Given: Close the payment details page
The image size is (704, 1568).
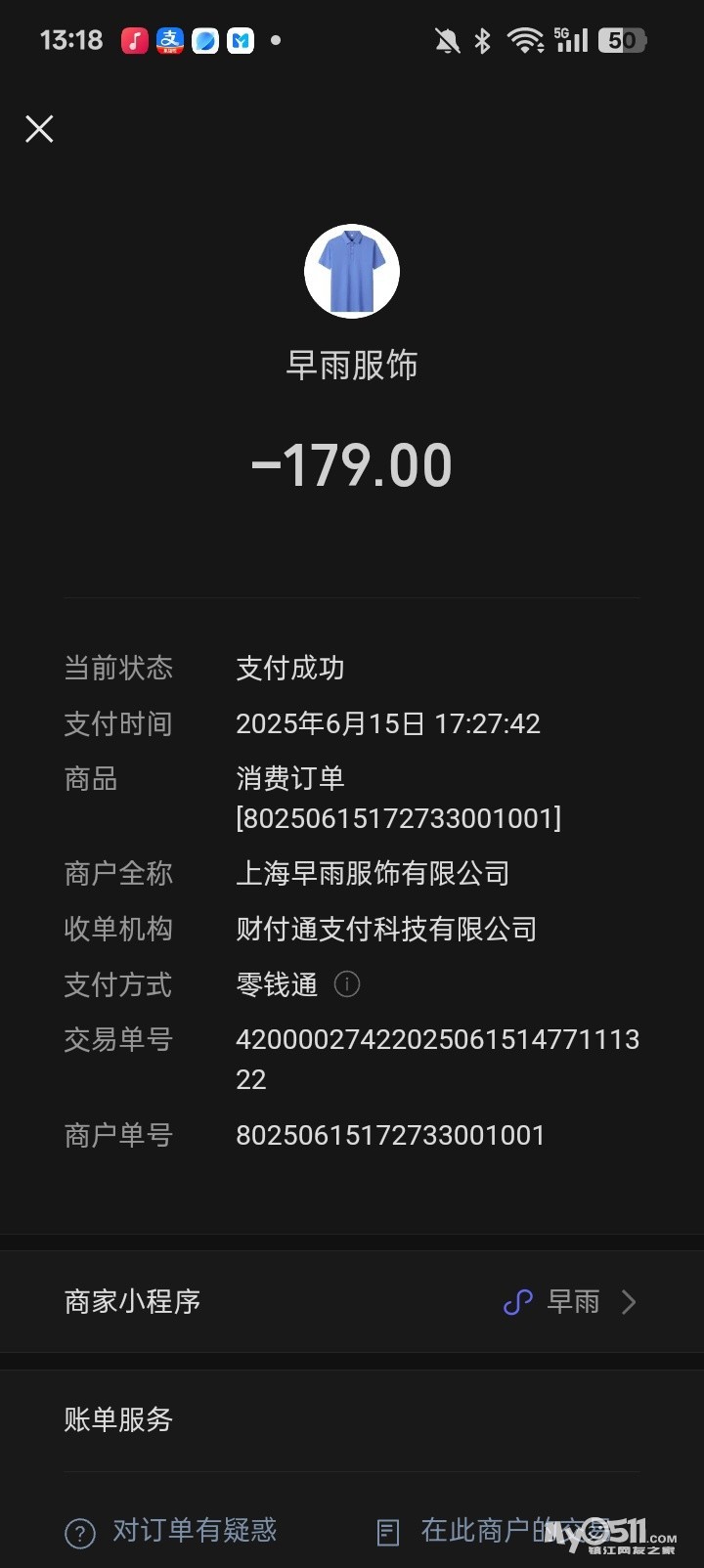Looking at the screenshot, I should pyautogui.click(x=39, y=129).
